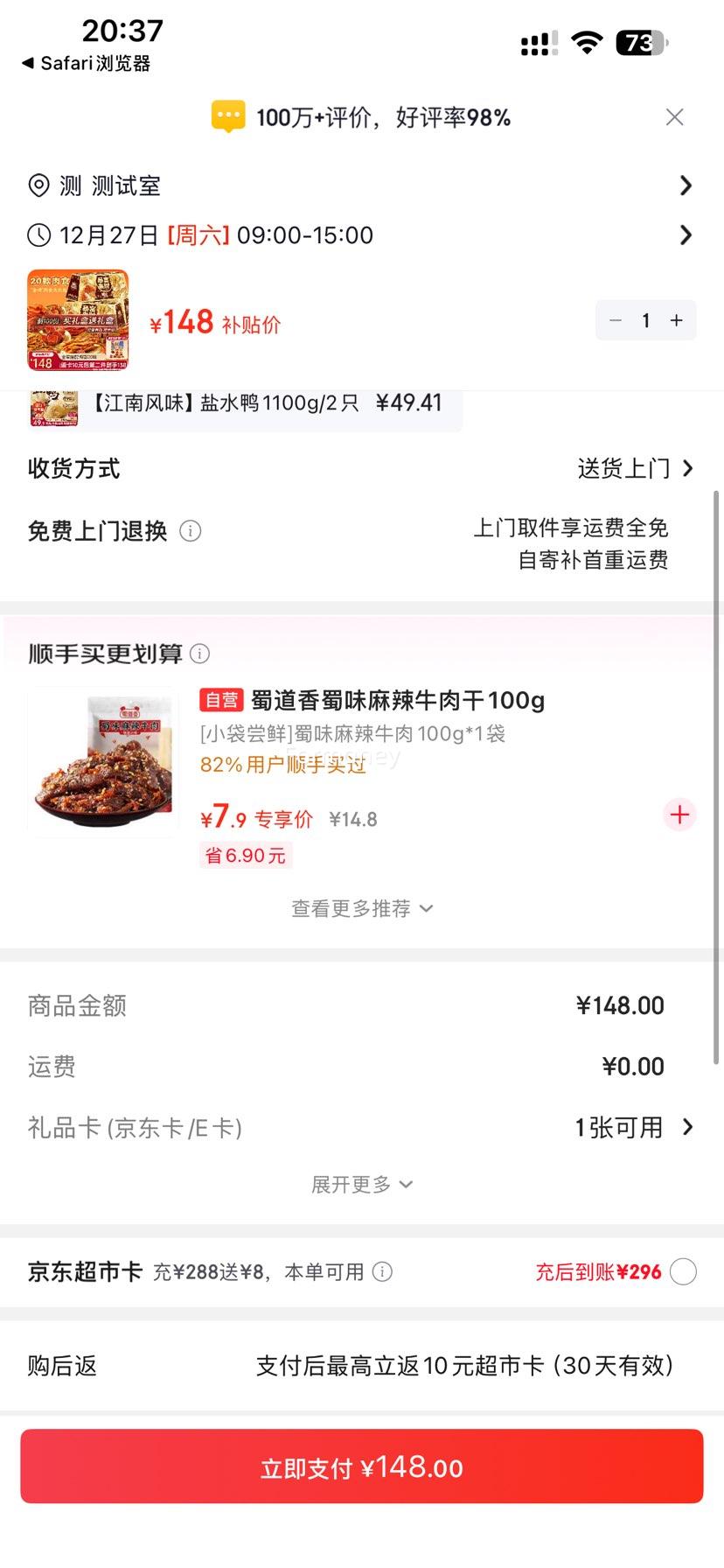Click the clock icon next to delivery time
The image size is (724, 1568).
38,234
